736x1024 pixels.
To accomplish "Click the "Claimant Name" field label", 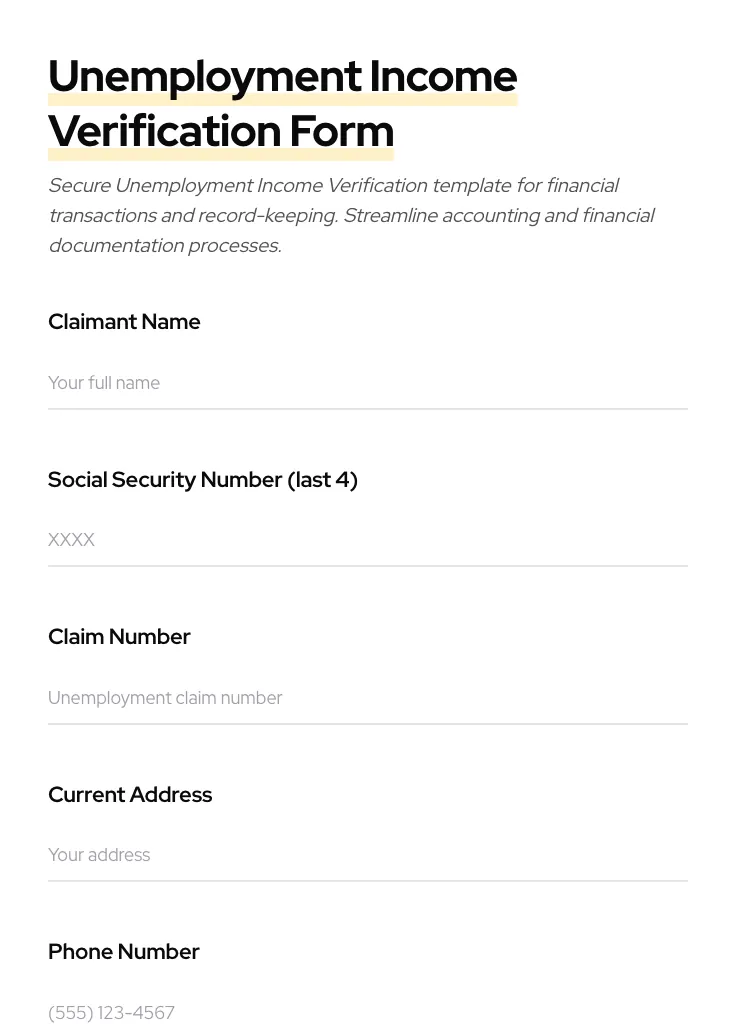I will point(124,322).
